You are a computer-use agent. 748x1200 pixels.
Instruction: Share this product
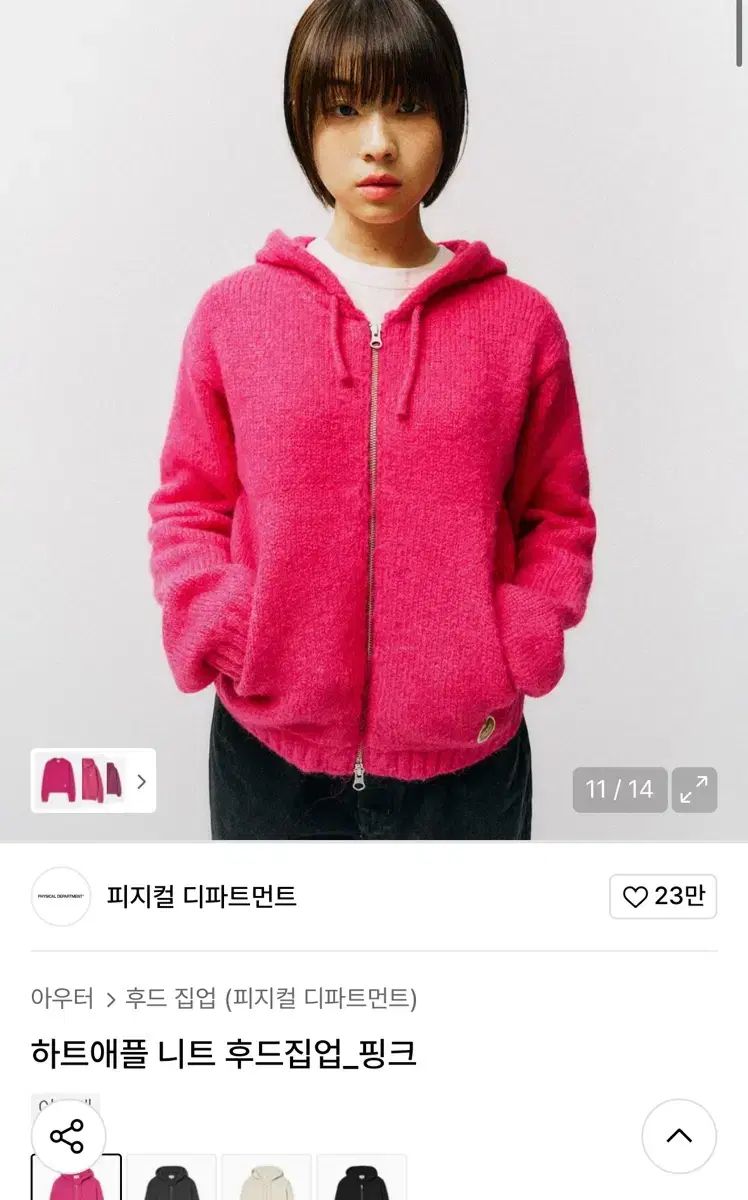(68, 1137)
